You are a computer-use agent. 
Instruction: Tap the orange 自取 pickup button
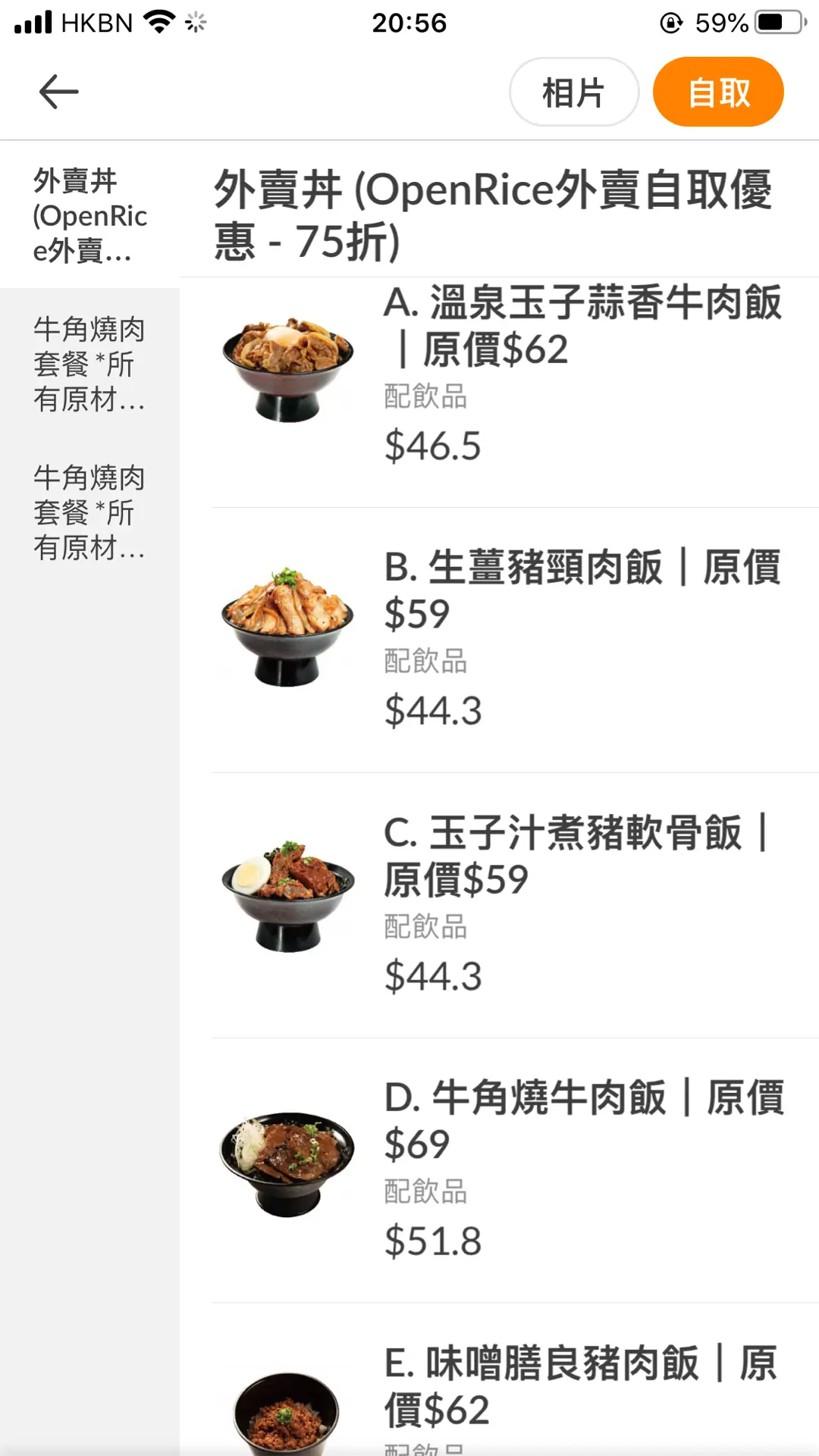point(717,92)
